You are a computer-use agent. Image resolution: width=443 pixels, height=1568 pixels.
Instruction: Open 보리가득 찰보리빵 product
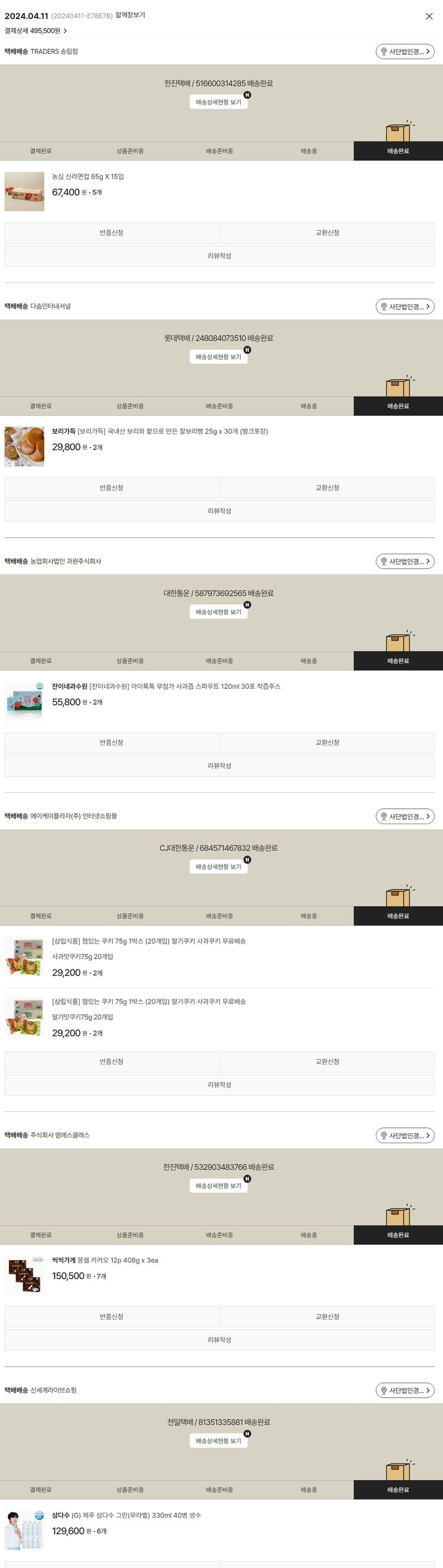(x=159, y=431)
